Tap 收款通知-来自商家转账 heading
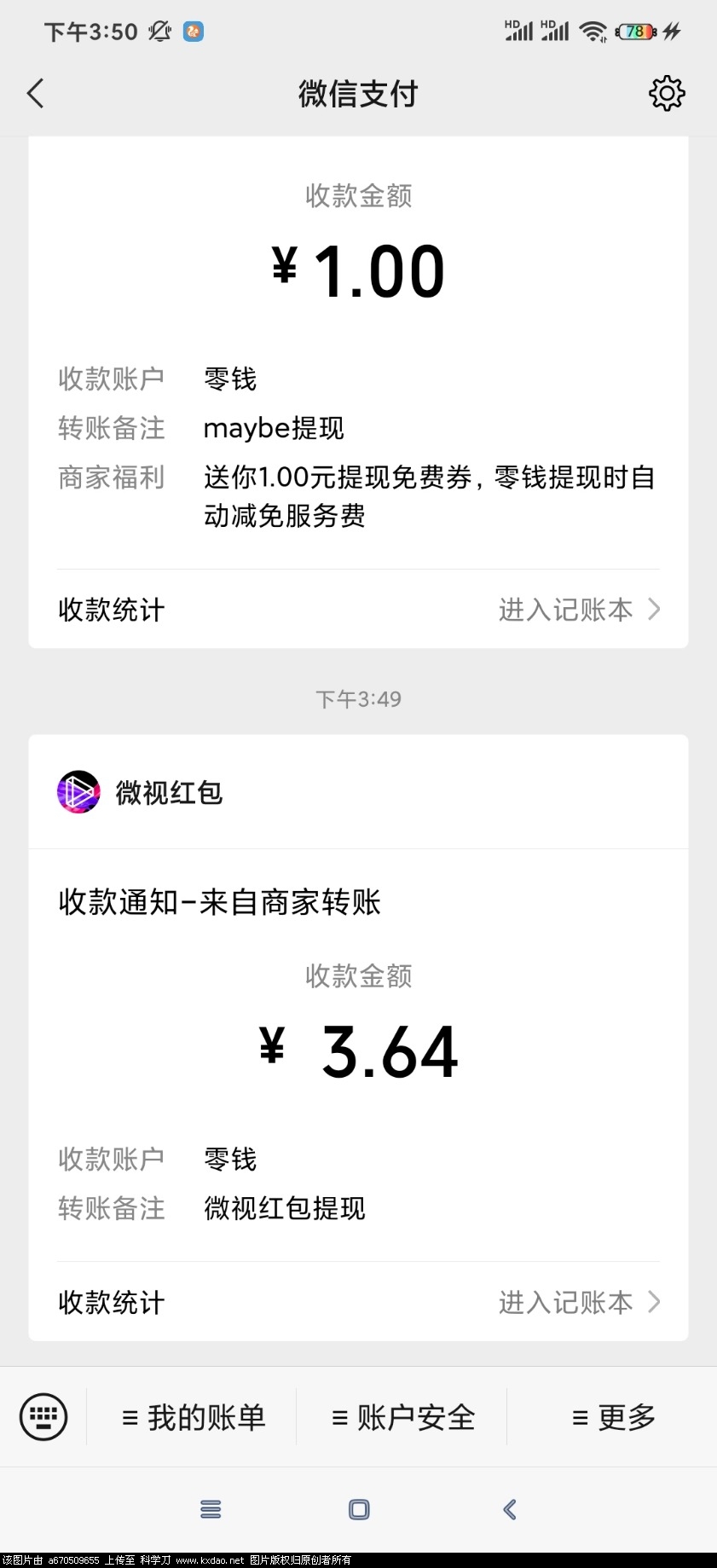The image size is (717, 1568). point(219,901)
